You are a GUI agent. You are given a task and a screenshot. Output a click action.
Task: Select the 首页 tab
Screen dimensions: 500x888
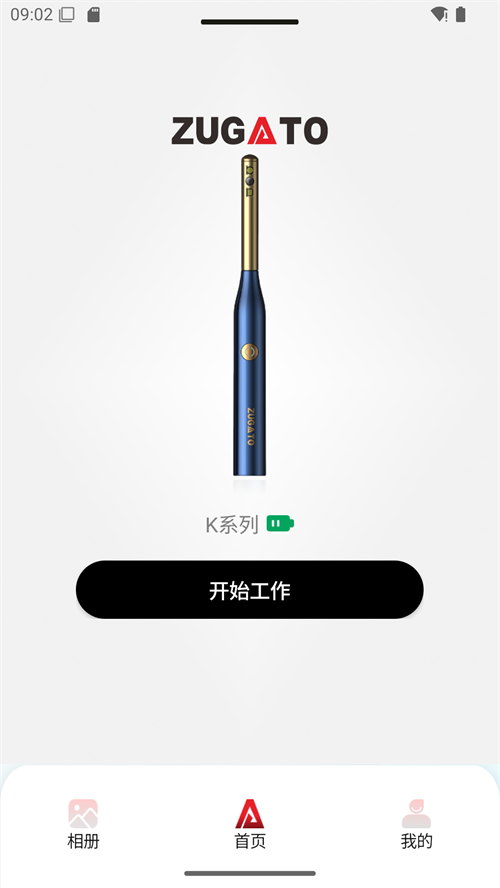[x=250, y=824]
